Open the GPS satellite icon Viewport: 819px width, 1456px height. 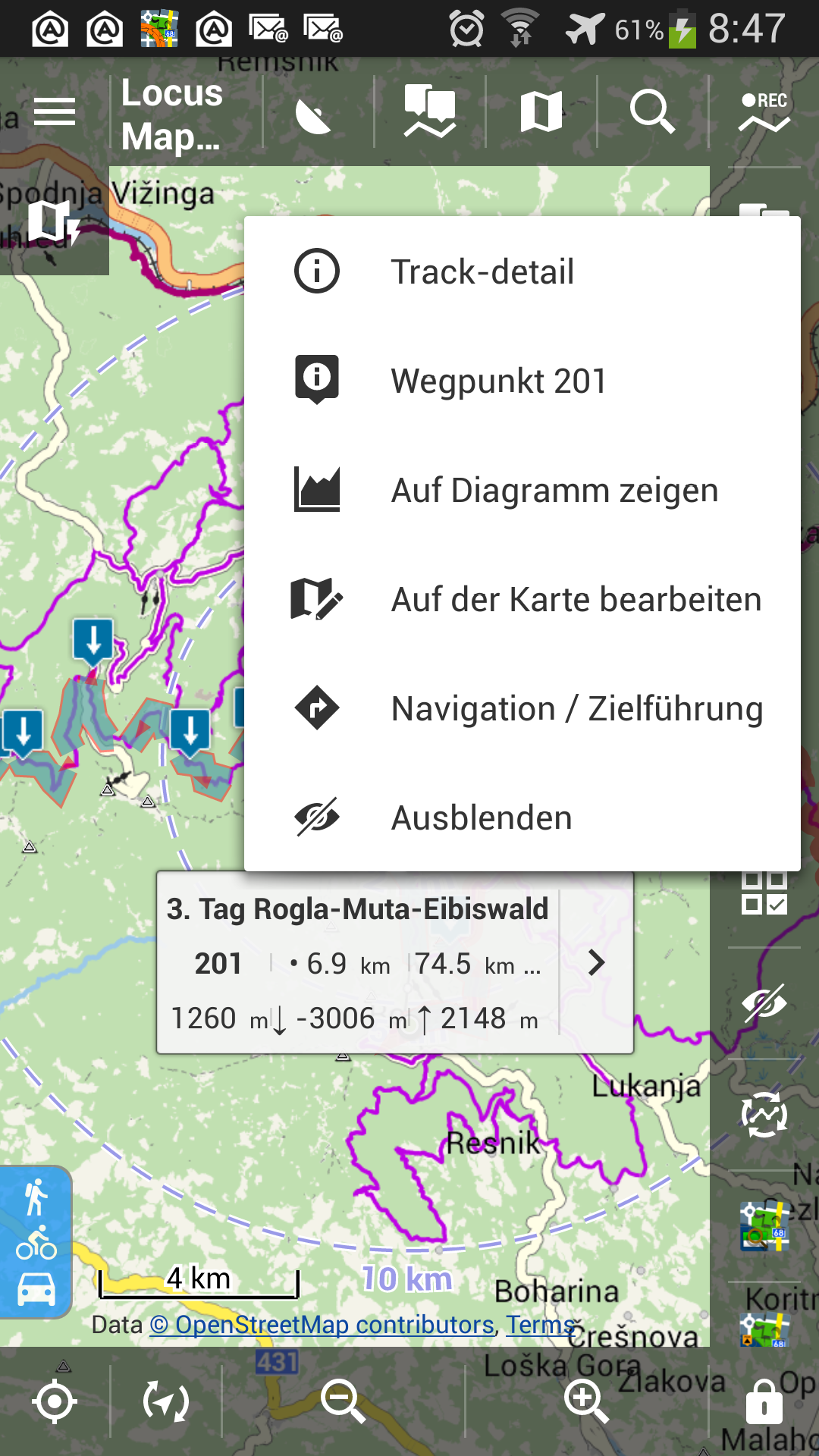pos(313,114)
